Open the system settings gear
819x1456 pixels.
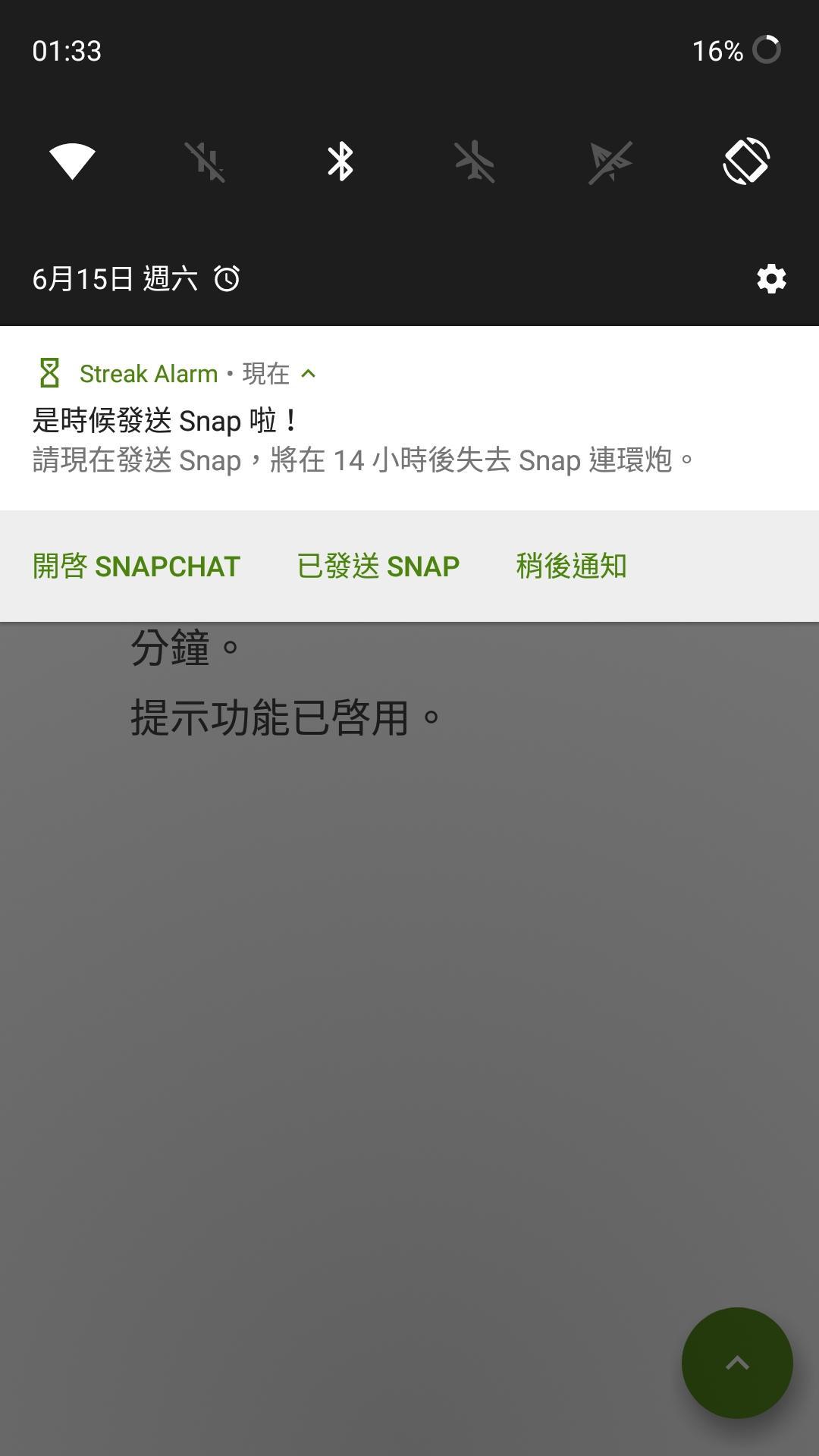(771, 279)
